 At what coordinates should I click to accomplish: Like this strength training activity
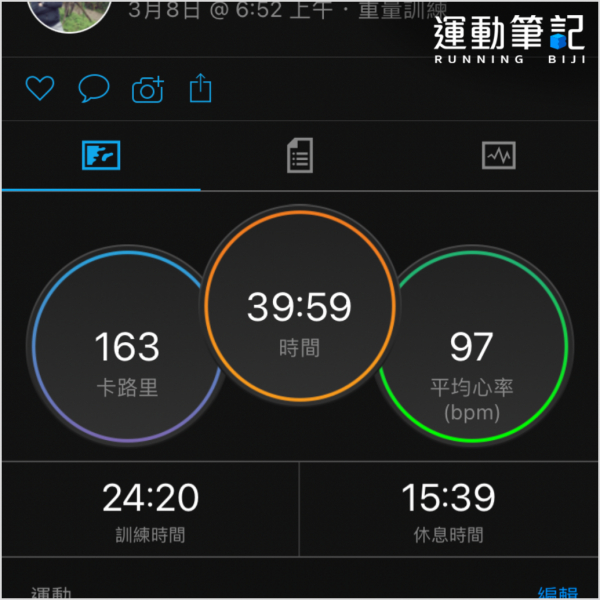pyautogui.click(x=39, y=90)
